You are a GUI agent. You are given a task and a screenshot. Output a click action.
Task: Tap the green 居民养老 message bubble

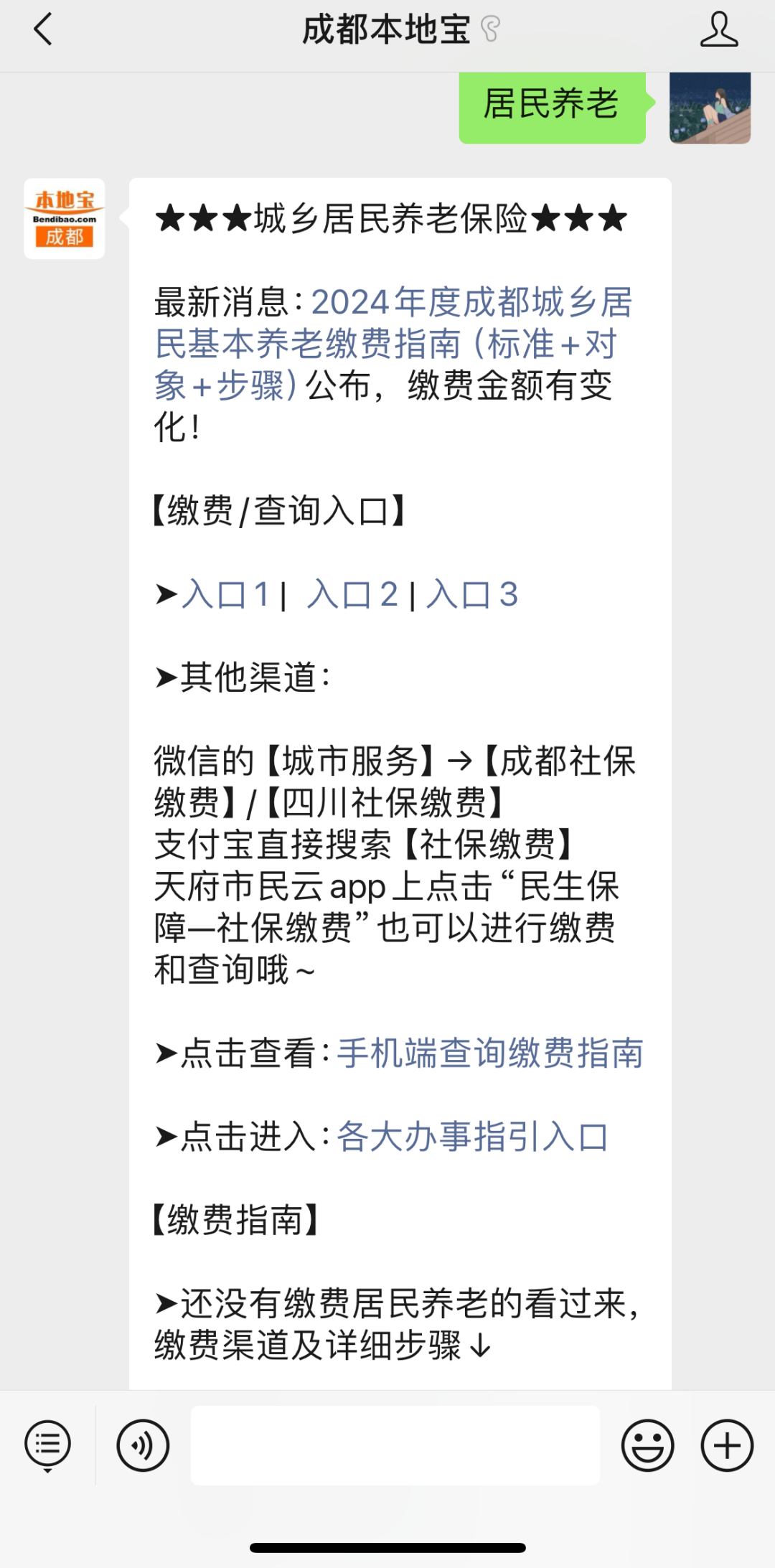[x=553, y=107]
